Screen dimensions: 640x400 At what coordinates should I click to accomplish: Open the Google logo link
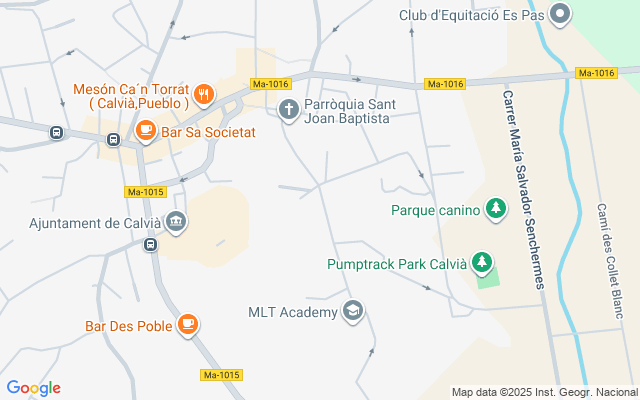click(x=34, y=388)
